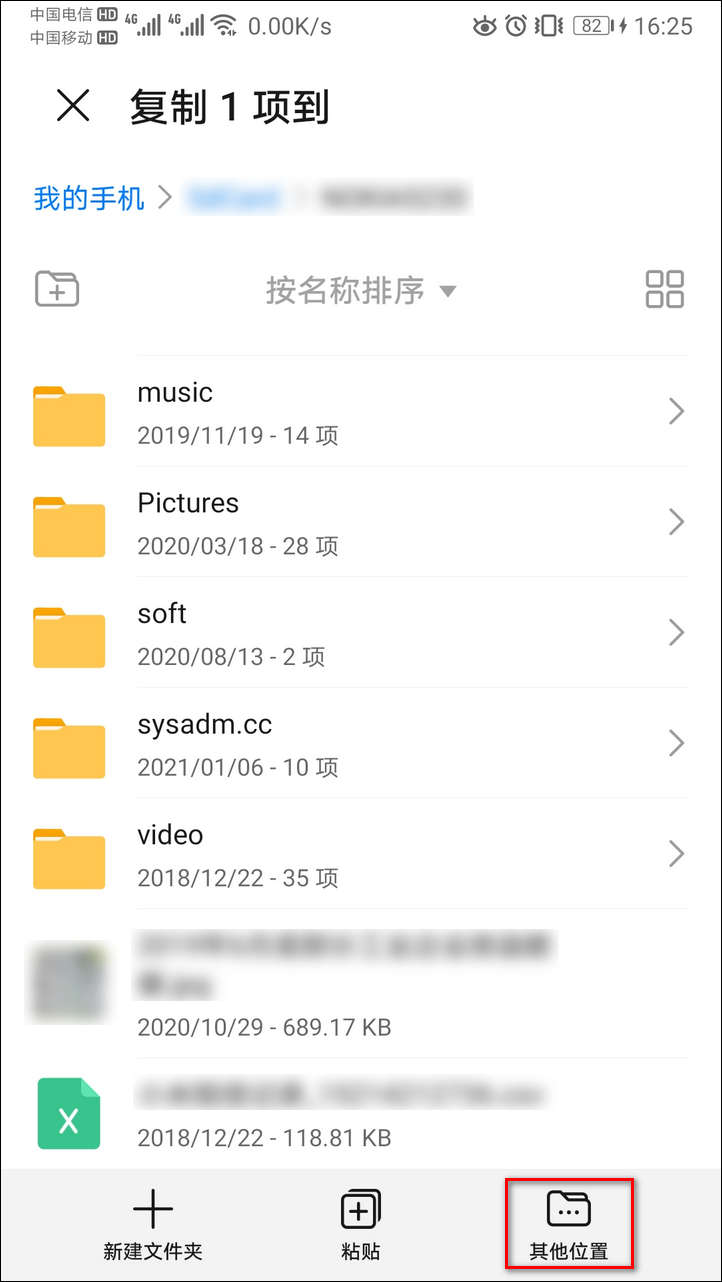Open the Pictures folder icon
Image resolution: width=722 pixels, height=1282 pixels.
[69, 527]
